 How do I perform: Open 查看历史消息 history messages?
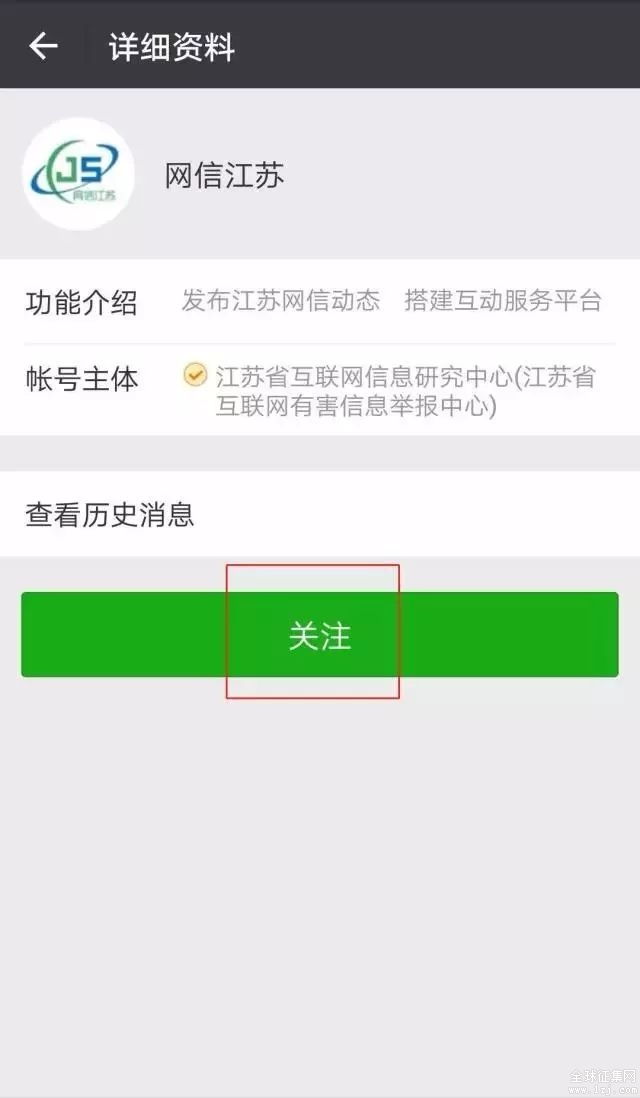[320, 514]
